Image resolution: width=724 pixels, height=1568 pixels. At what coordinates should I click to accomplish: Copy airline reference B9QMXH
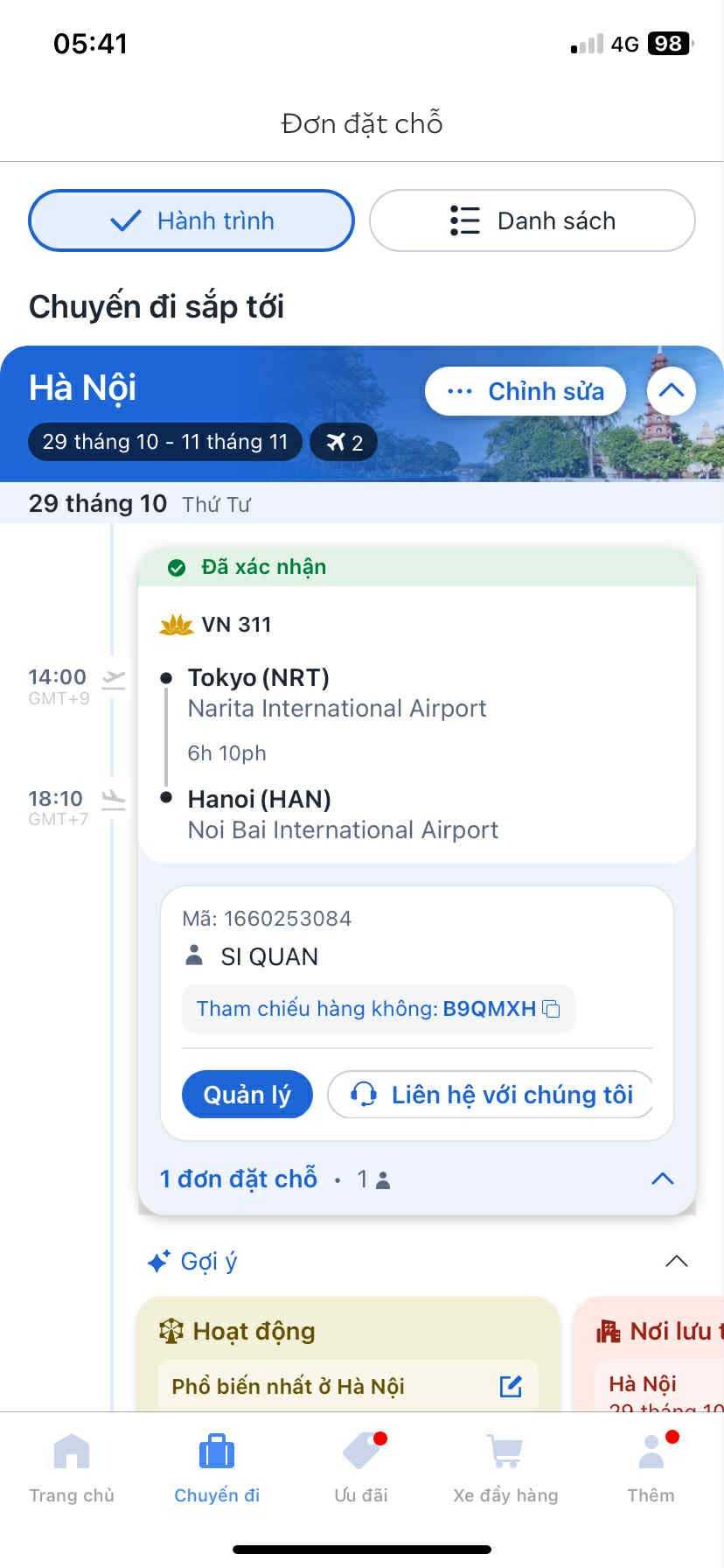(x=551, y=1009)
